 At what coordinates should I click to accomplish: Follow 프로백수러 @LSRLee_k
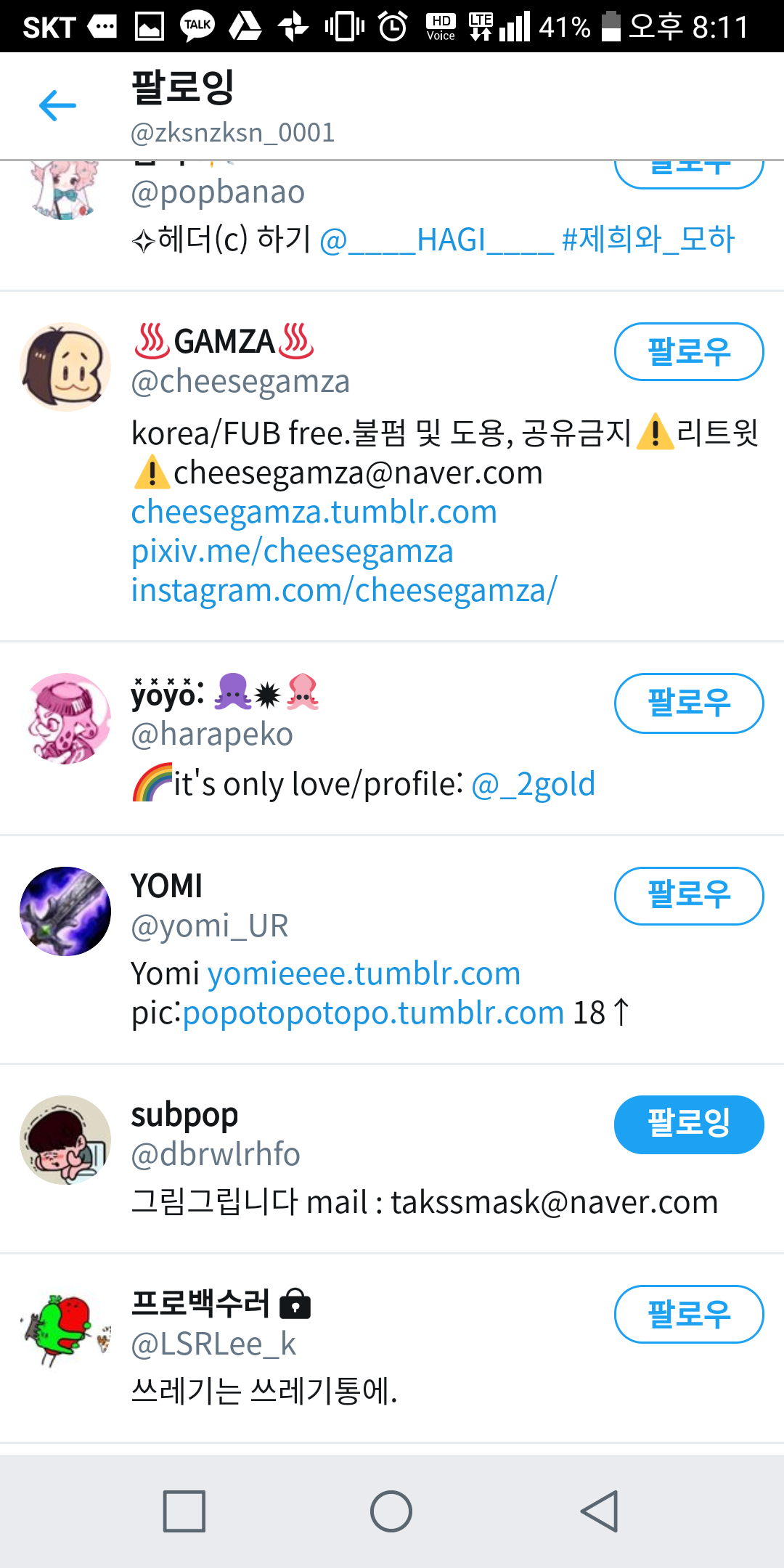pos(688,1314)
